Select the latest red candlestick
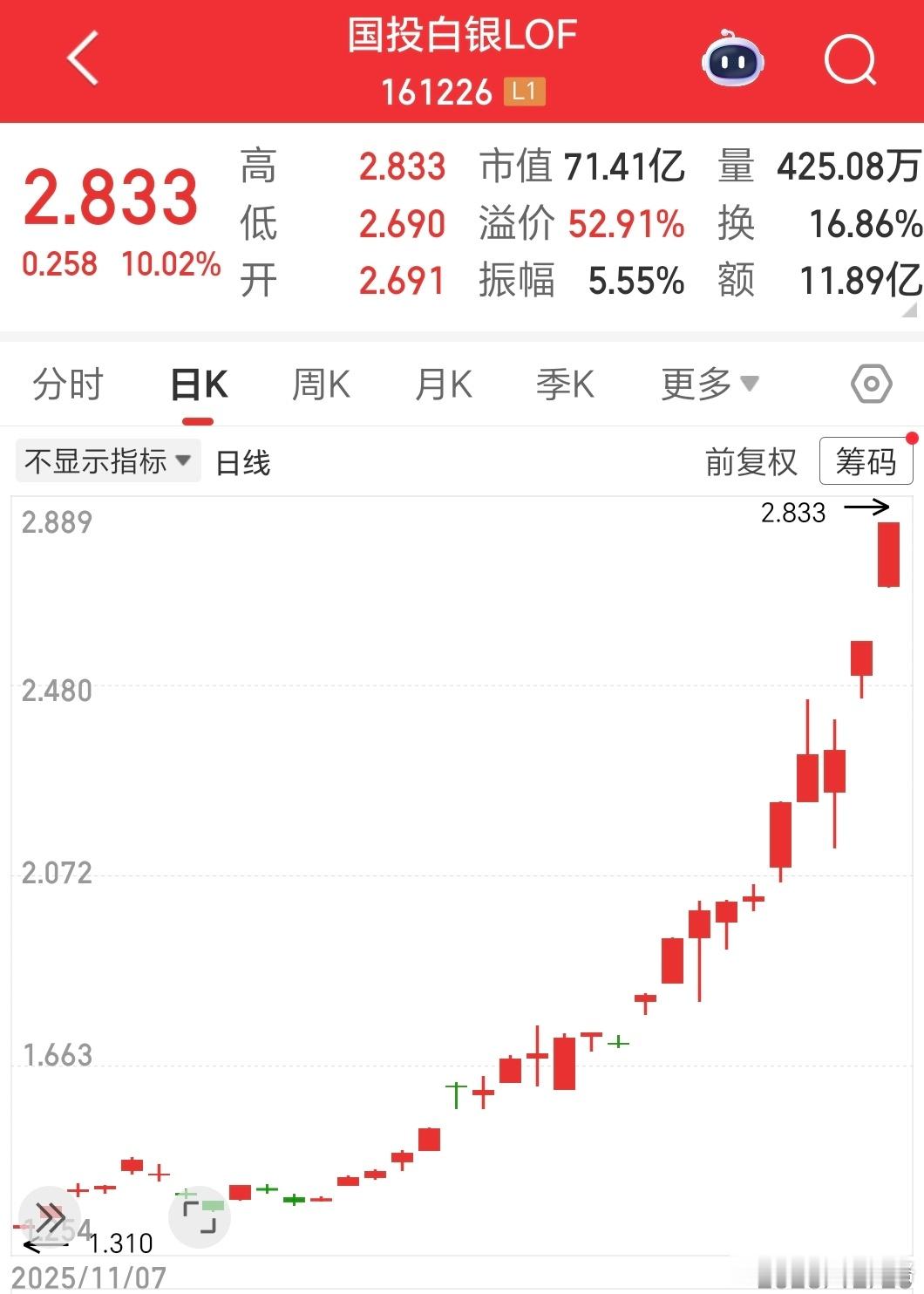This screenshot has height=1294, width=924. (888, 554)
